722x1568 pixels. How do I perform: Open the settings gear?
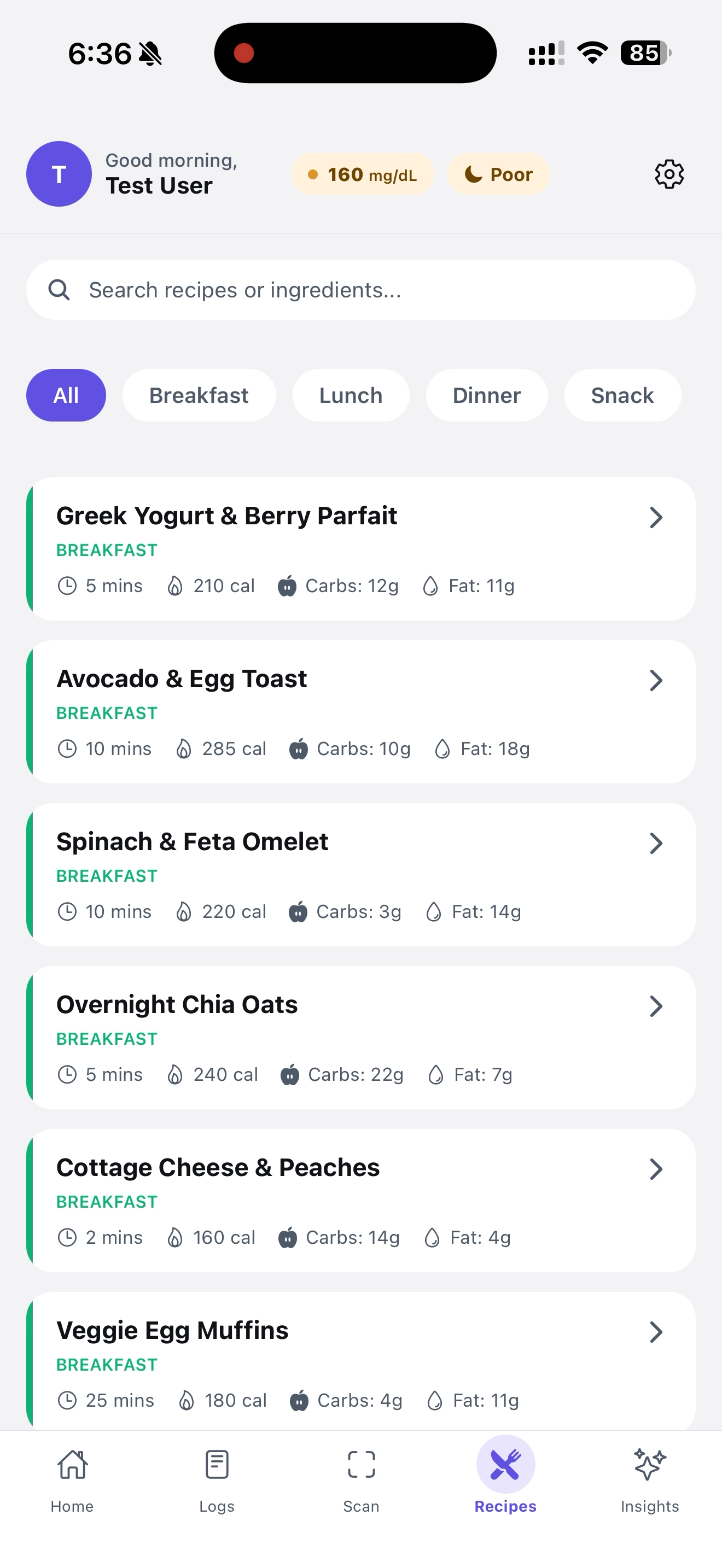pyautogui.click(x=669, y=175)
